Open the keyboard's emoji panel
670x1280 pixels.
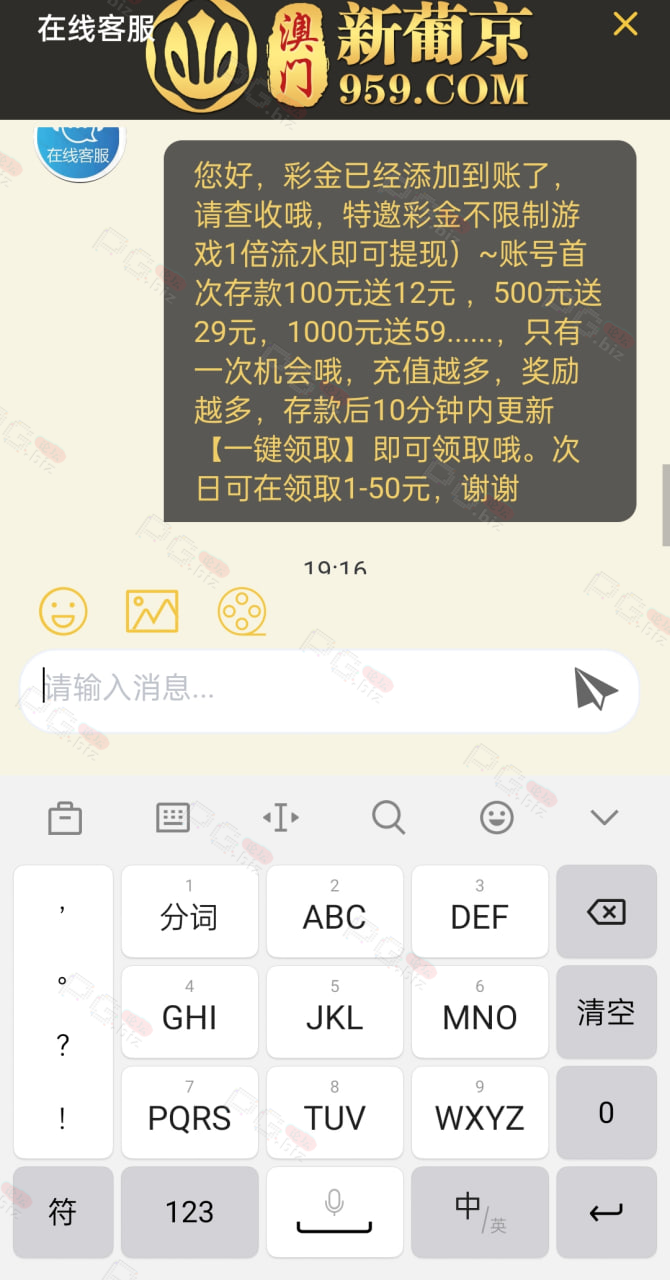[497, 818]
